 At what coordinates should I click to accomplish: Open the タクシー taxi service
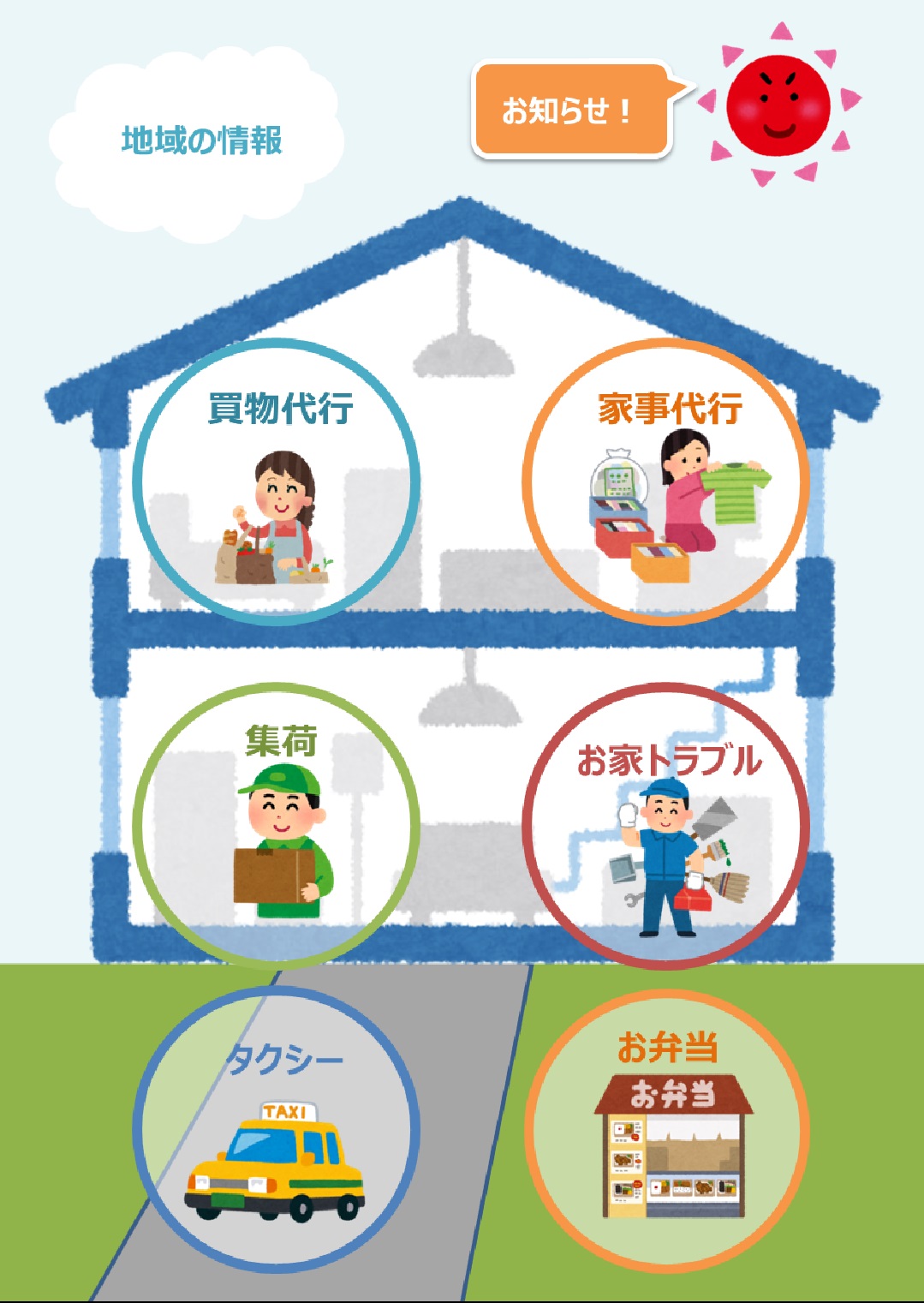pyautogui.click(x=277, y=1129)
